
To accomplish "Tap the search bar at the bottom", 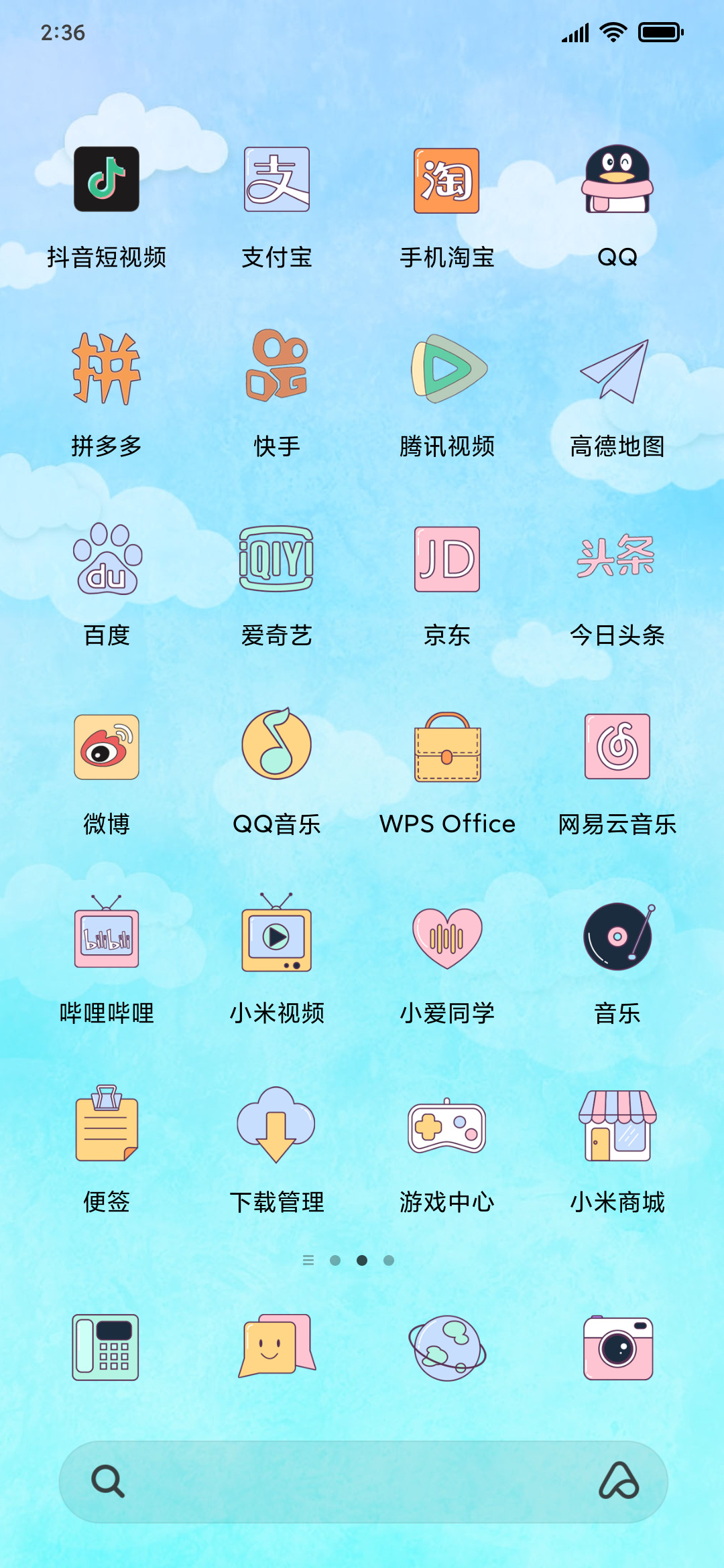I will click(x=363, y=1482).
